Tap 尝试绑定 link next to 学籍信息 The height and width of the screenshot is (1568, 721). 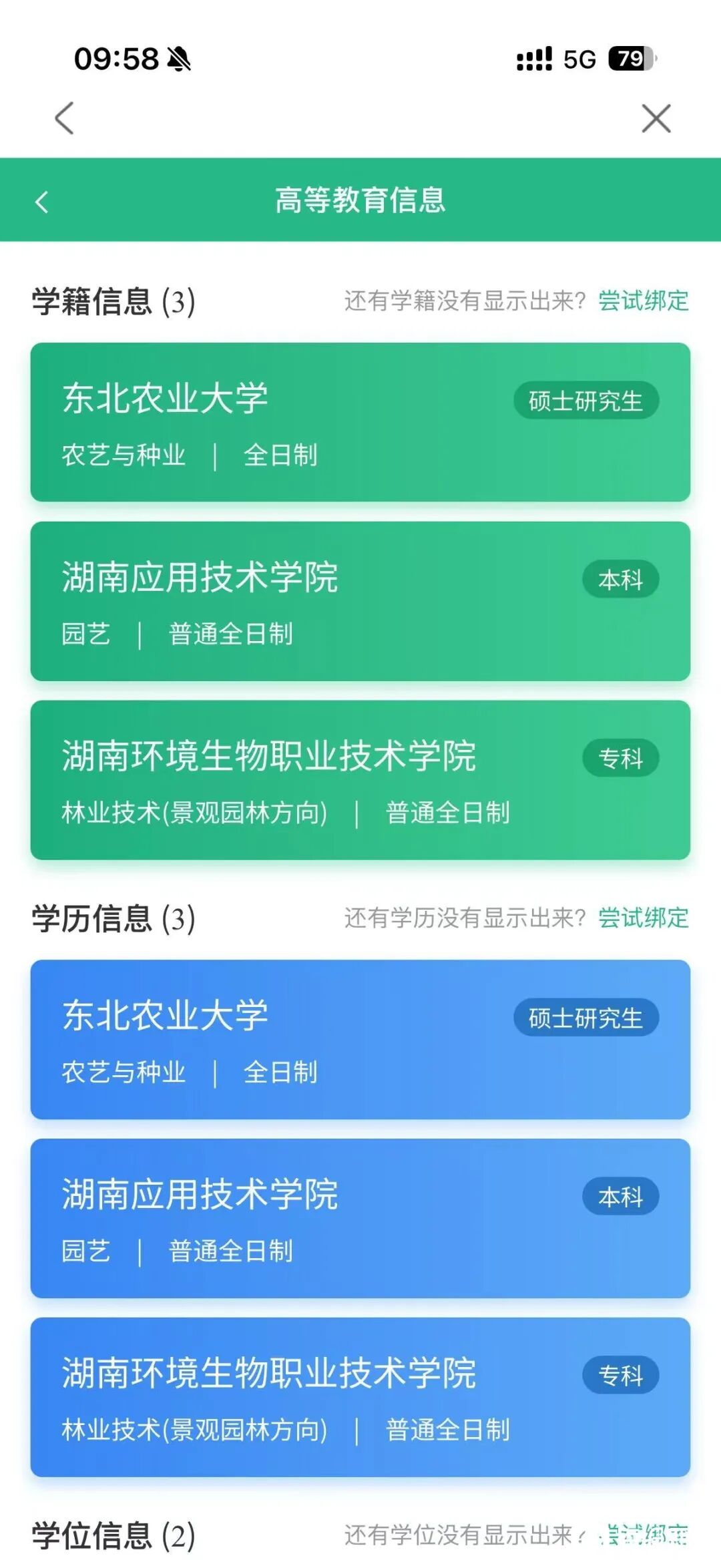click(x=643, y=301)
